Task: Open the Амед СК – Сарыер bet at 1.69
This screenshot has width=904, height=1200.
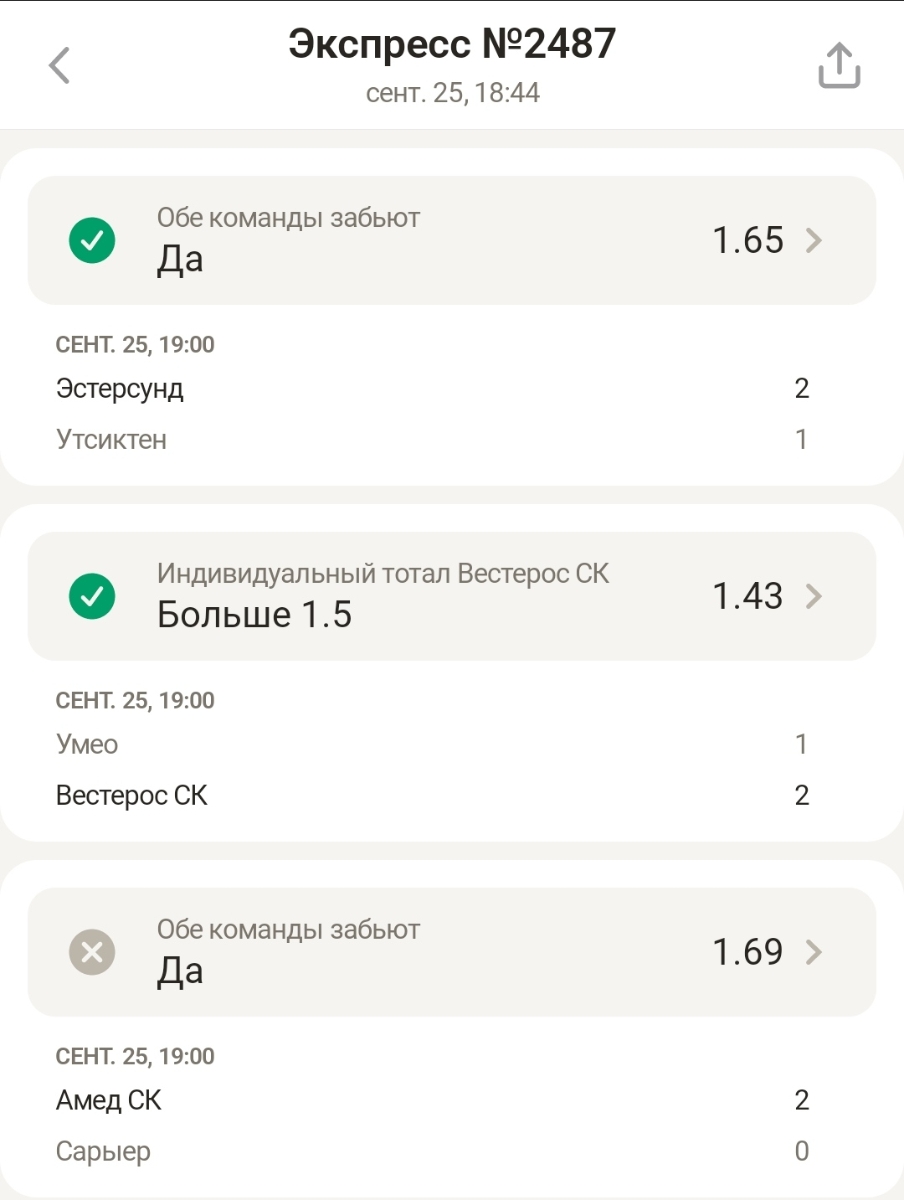Action: [452, 952]
